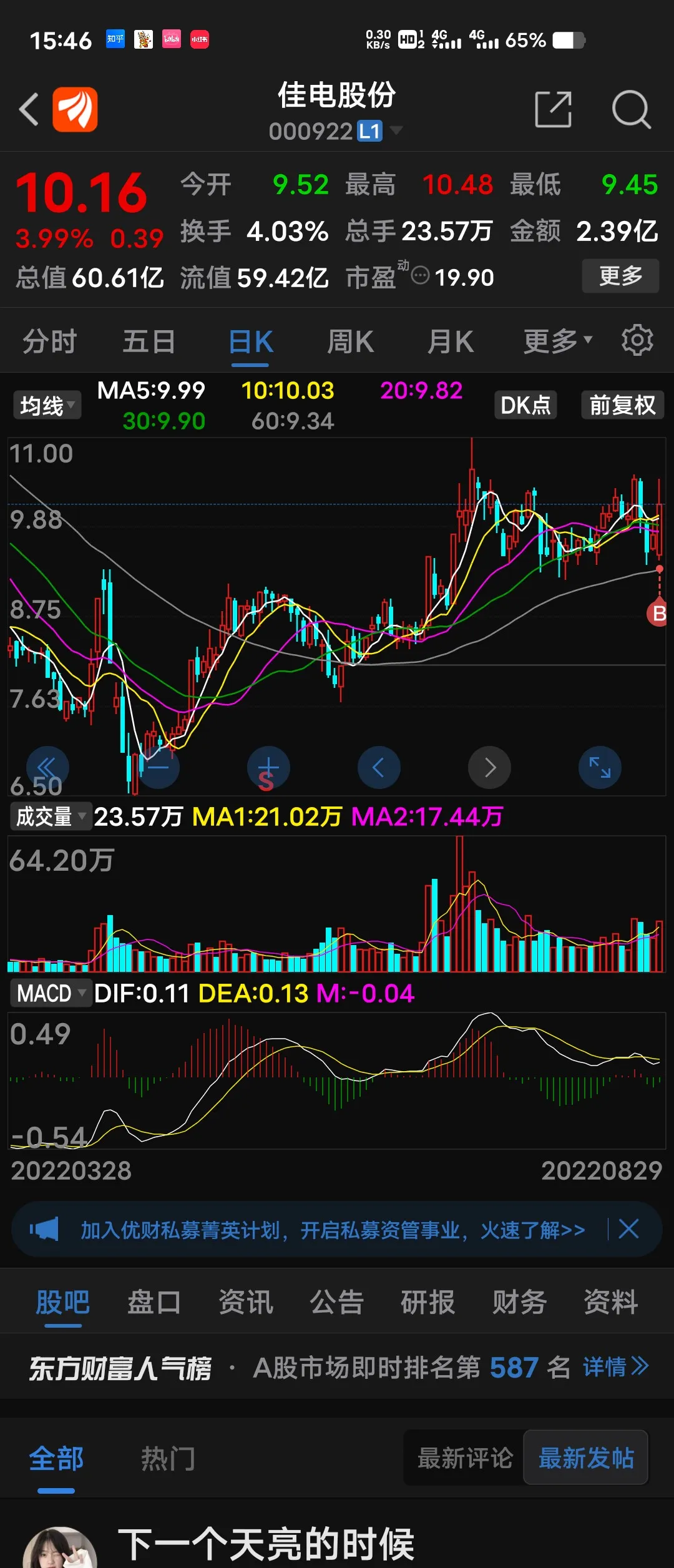View 详情 of the popularity ranking
The height and width of the screenshot is (1568, 674).
click(x=616, y=1367)
